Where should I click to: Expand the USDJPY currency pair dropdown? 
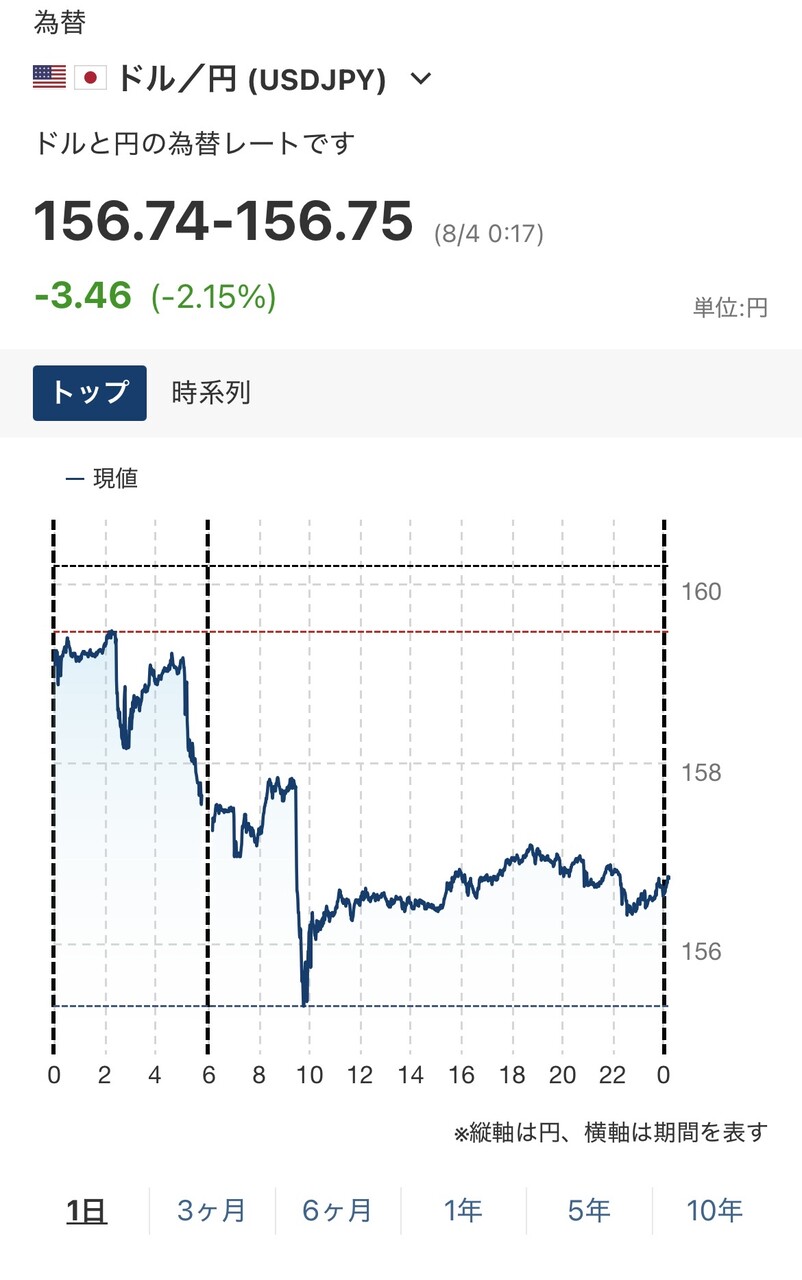click(421, 79)
